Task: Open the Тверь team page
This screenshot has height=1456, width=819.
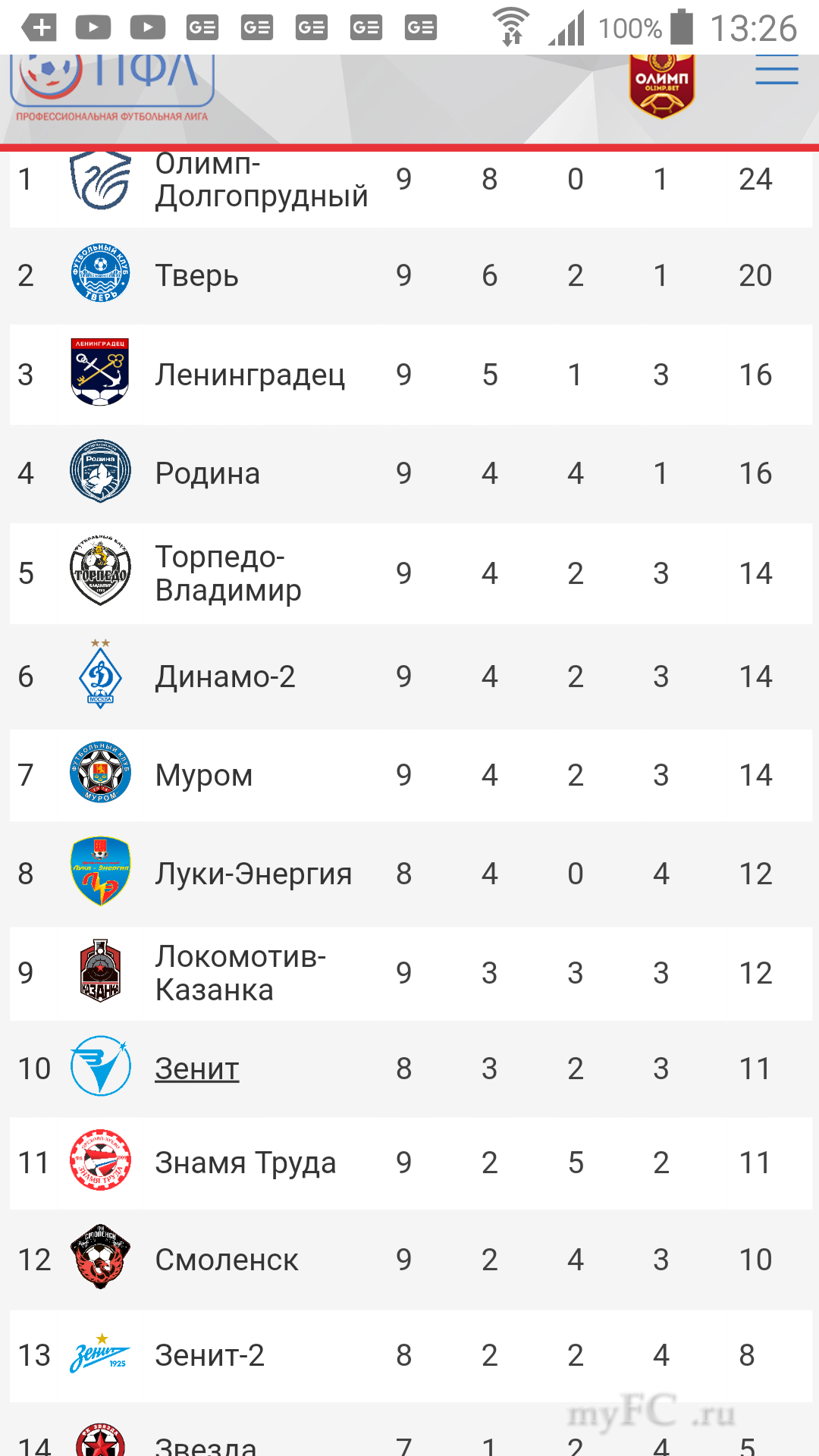Action: pos(197,275)
